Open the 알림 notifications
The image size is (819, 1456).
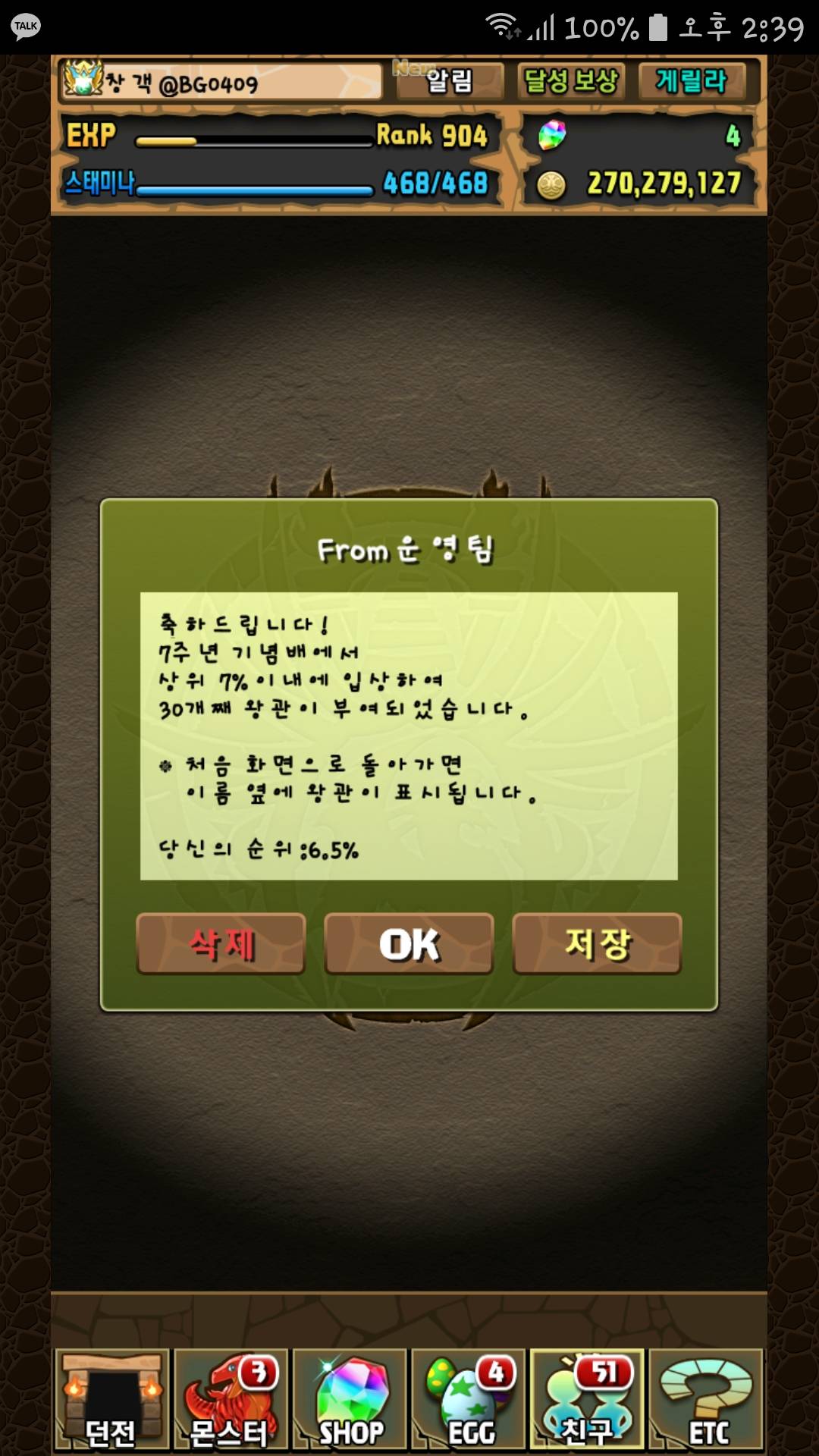pos(450,81)
